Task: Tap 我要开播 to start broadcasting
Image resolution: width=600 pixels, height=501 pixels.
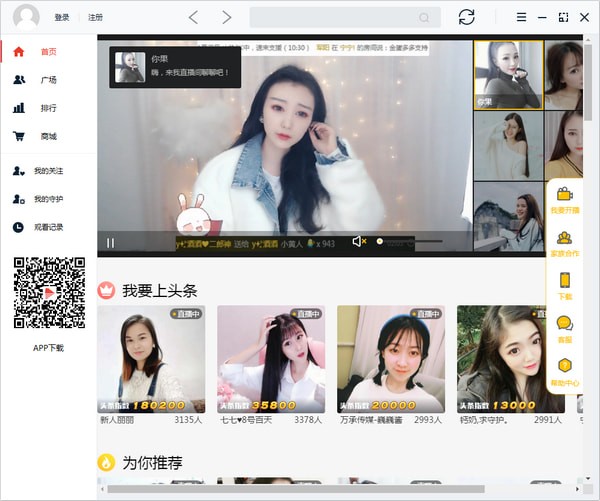Action: [x=564, y=200]
